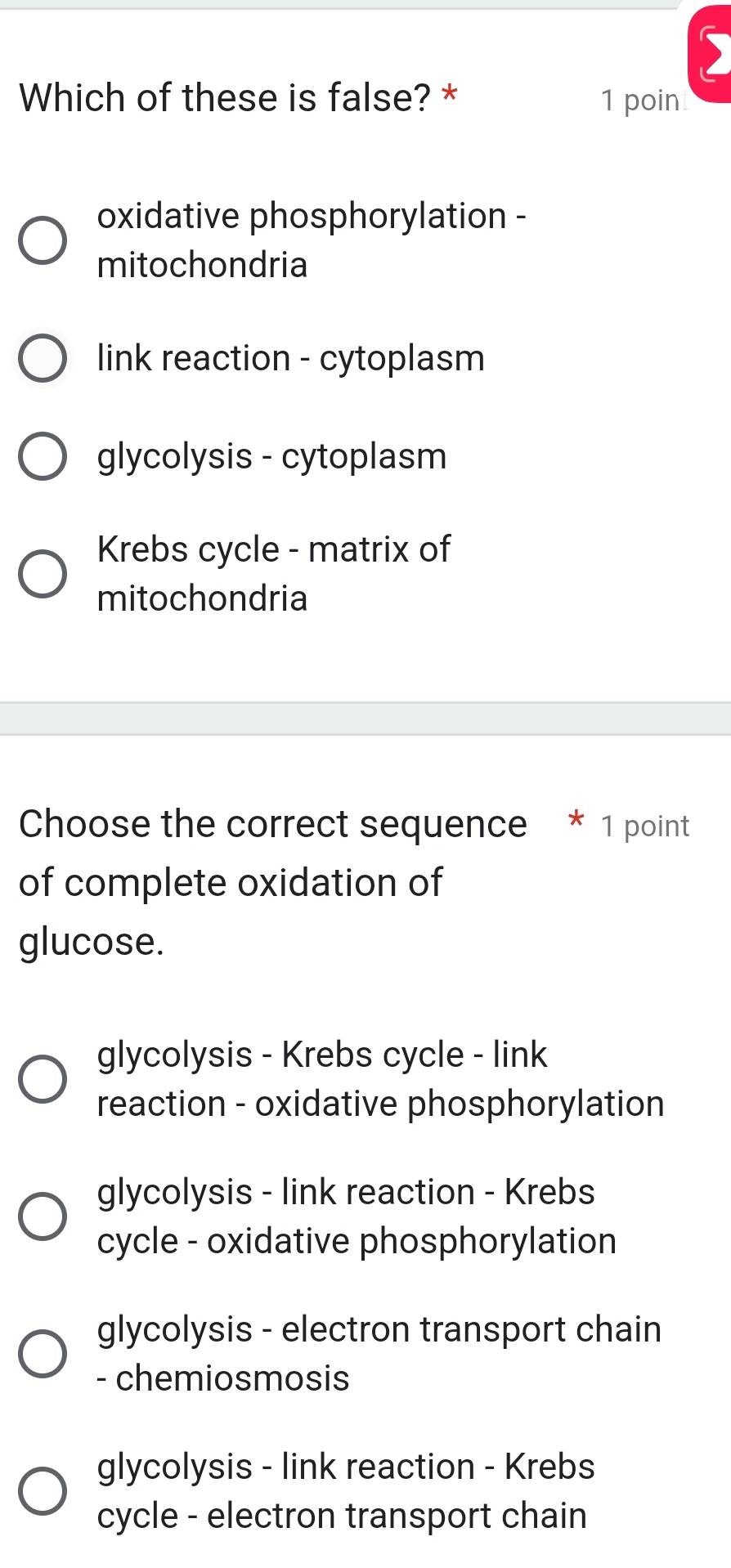Click the 'Which of these is false?' question title
The width and height of the screenshot is (731, 1568).
225,98
